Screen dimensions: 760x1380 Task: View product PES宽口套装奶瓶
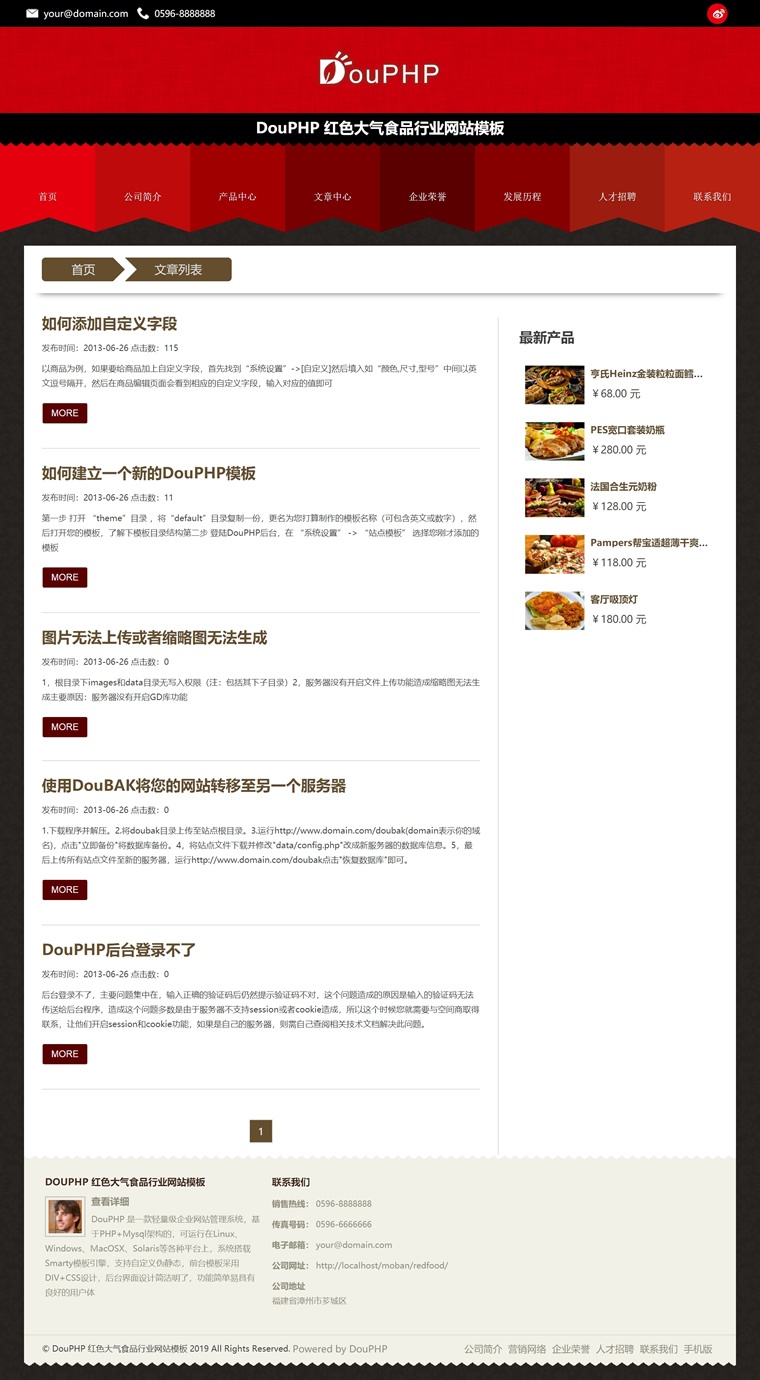627,430
